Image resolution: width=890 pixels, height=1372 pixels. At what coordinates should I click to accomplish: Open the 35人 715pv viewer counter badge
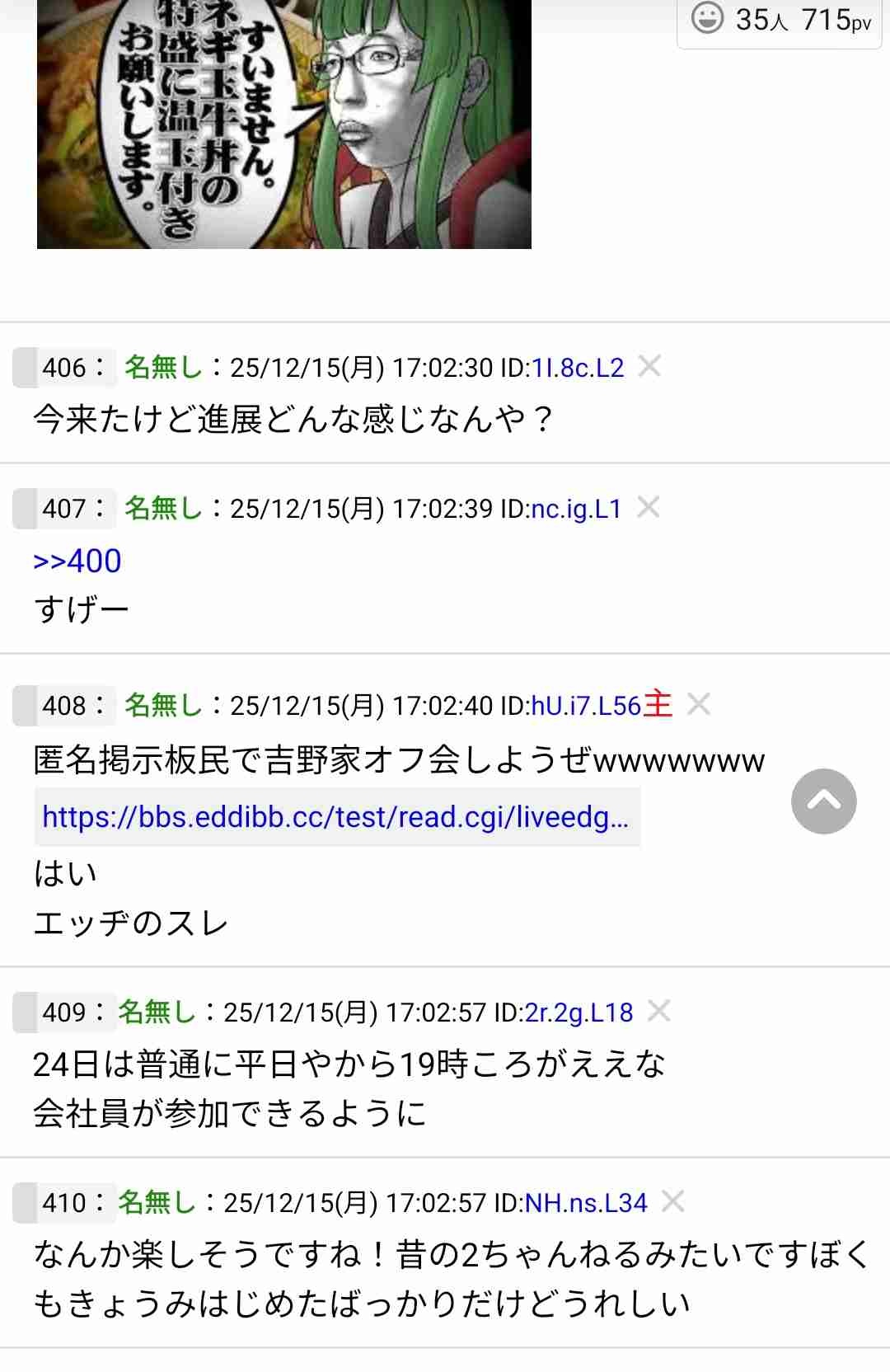click(x=780, y=21)
